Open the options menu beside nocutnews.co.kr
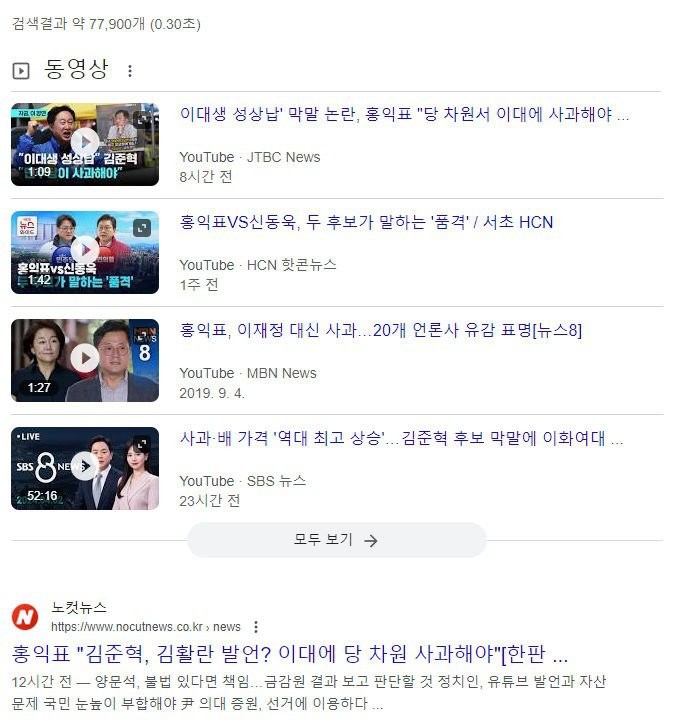Screen dimensions: 690x720 pyautogui.click(x=256, y=627)
